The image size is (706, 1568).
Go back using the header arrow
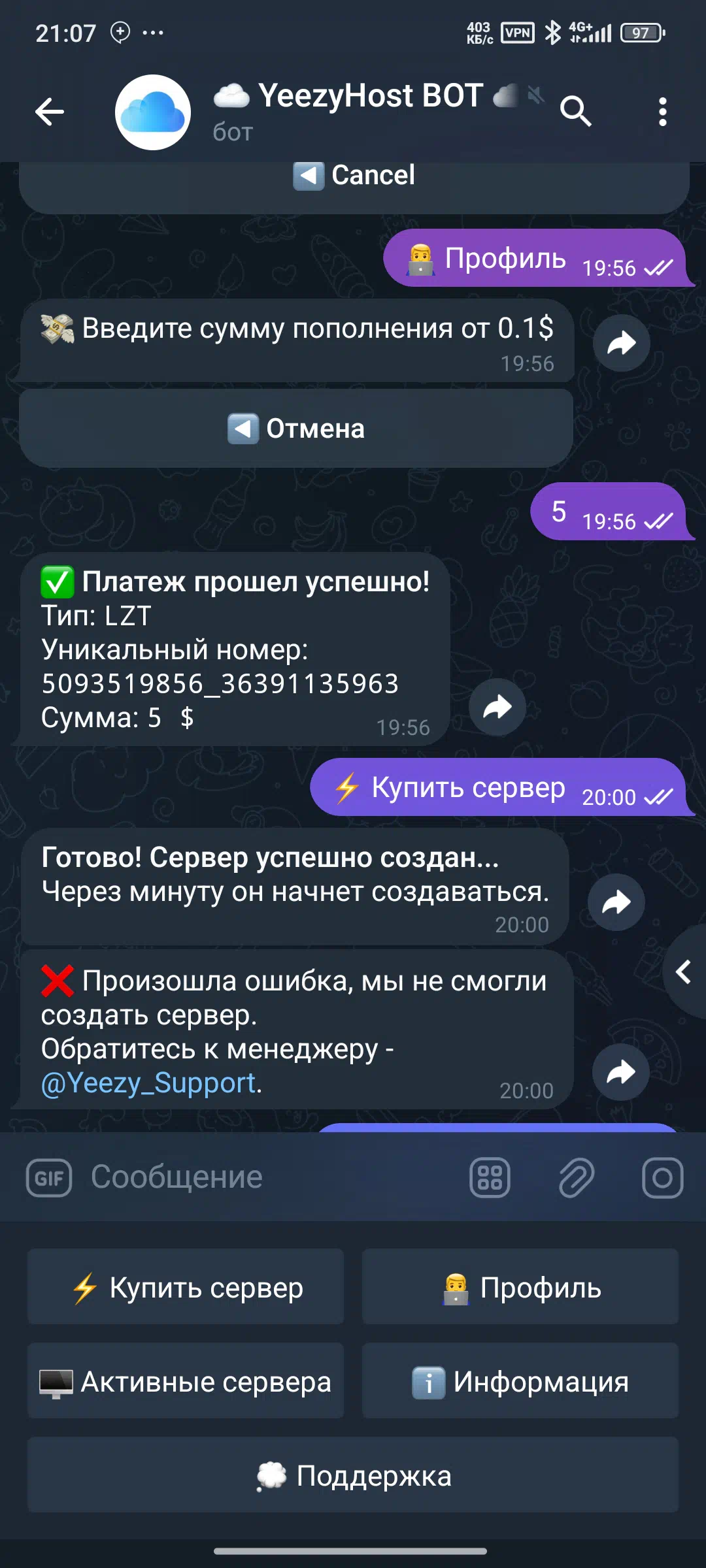point(50,112)
